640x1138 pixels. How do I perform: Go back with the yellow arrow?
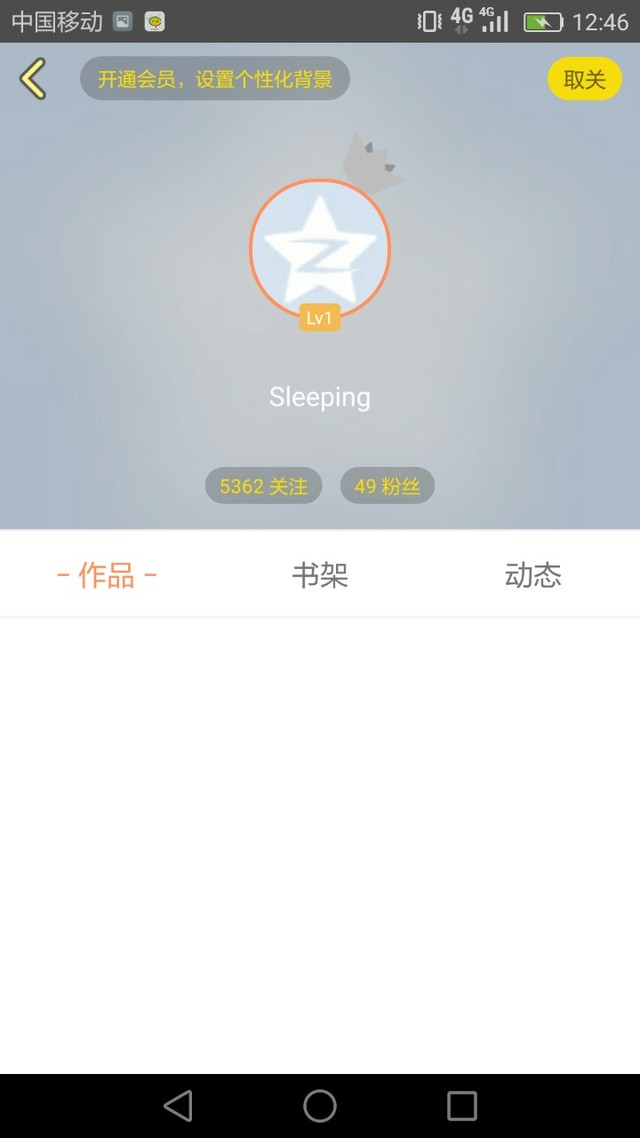pyautogui.click(x=33, y=78)
